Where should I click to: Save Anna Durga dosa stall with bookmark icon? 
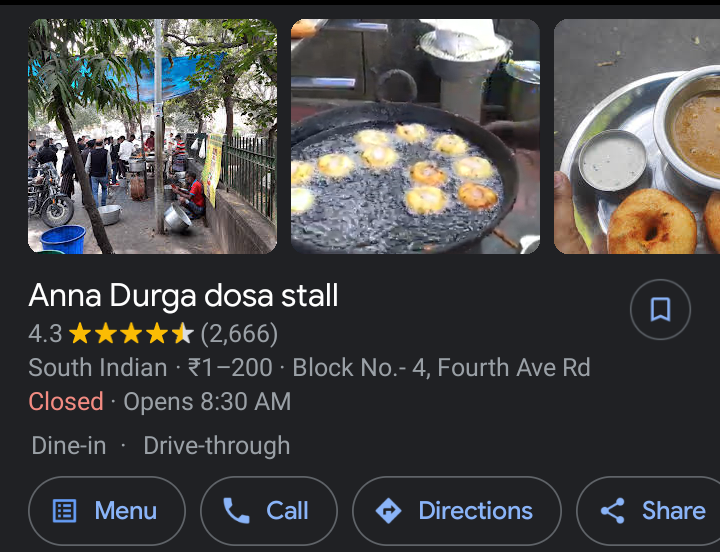click(660, 310)
